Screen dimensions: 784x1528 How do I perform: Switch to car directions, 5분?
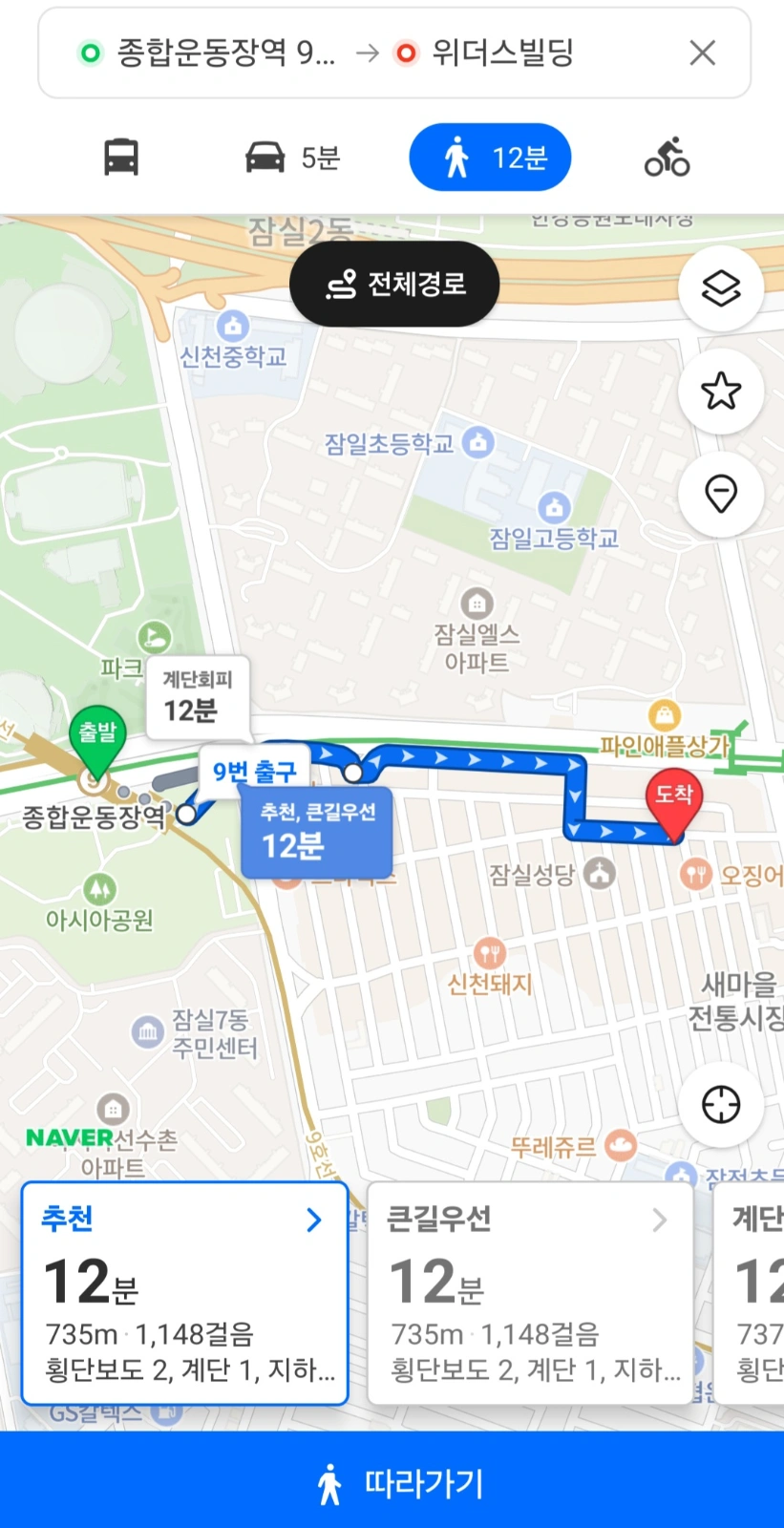[x=292, y=158]
